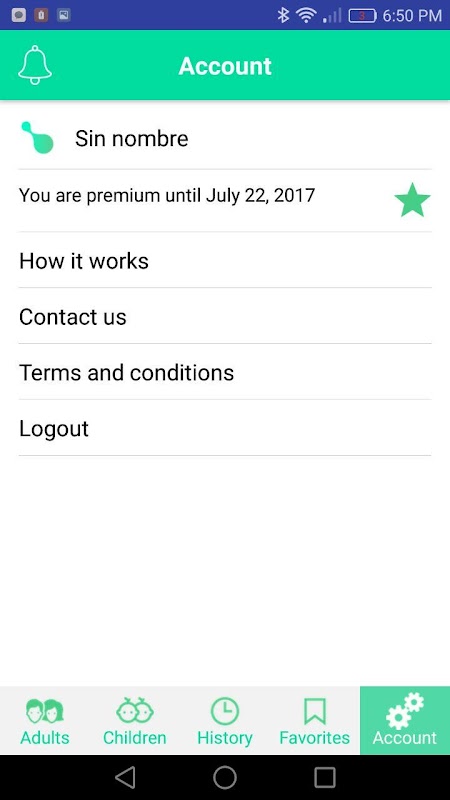Go to the History tab
Image resolution: width=450 pixels, height=800 pixels.
point(225,721)
